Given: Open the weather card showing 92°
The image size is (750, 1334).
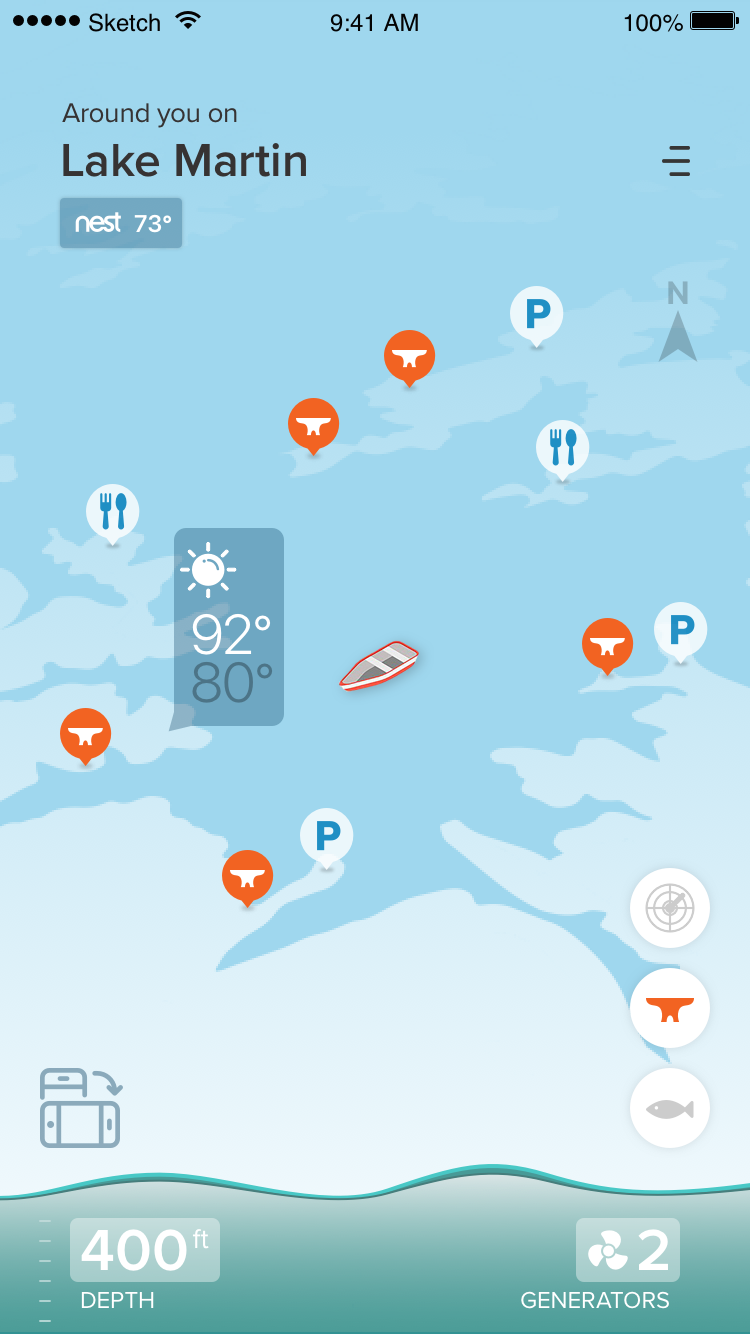Looking at the screenshot, I should [x=229, y=626].
